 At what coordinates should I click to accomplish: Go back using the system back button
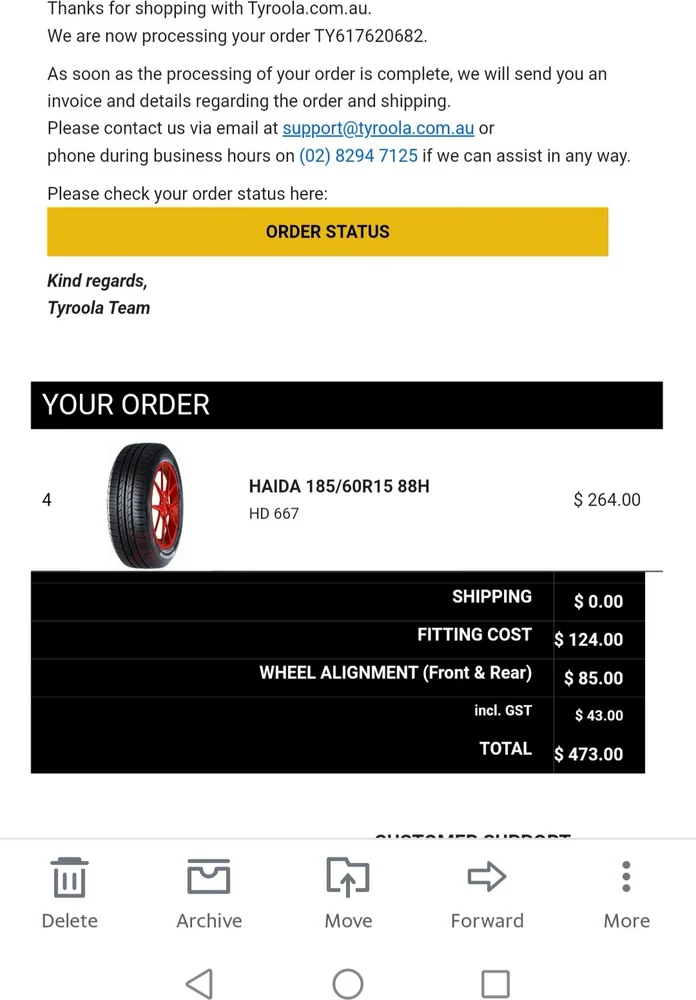click(200, 983)
